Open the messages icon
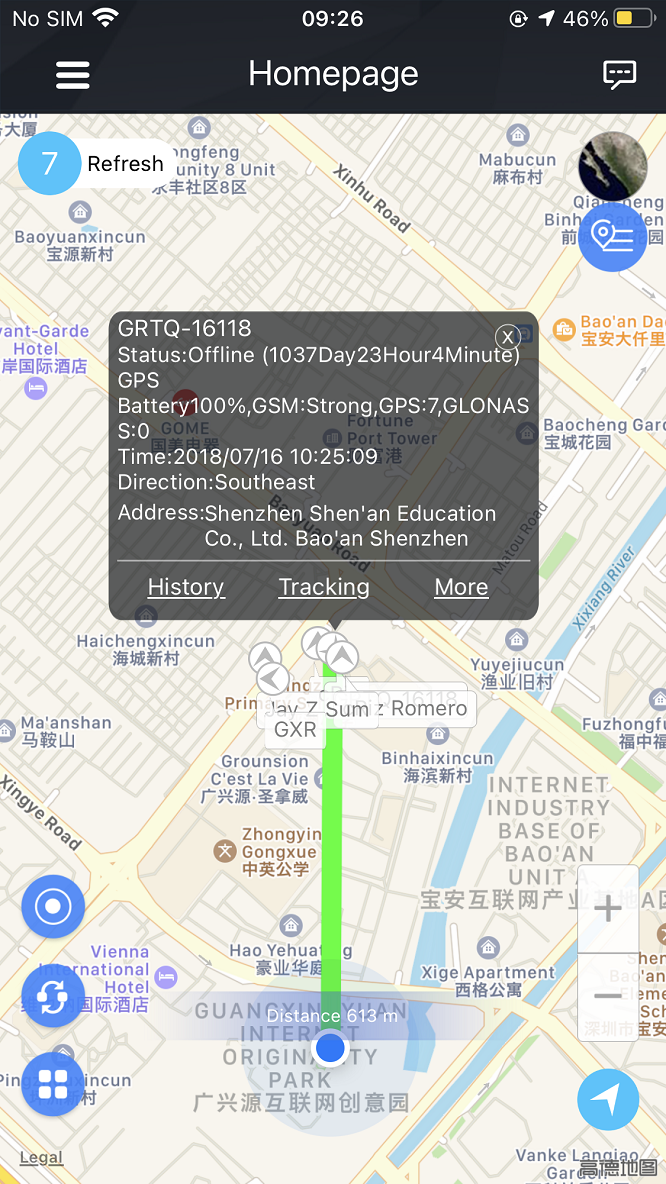666x1184 pixels. coord(619,75)
